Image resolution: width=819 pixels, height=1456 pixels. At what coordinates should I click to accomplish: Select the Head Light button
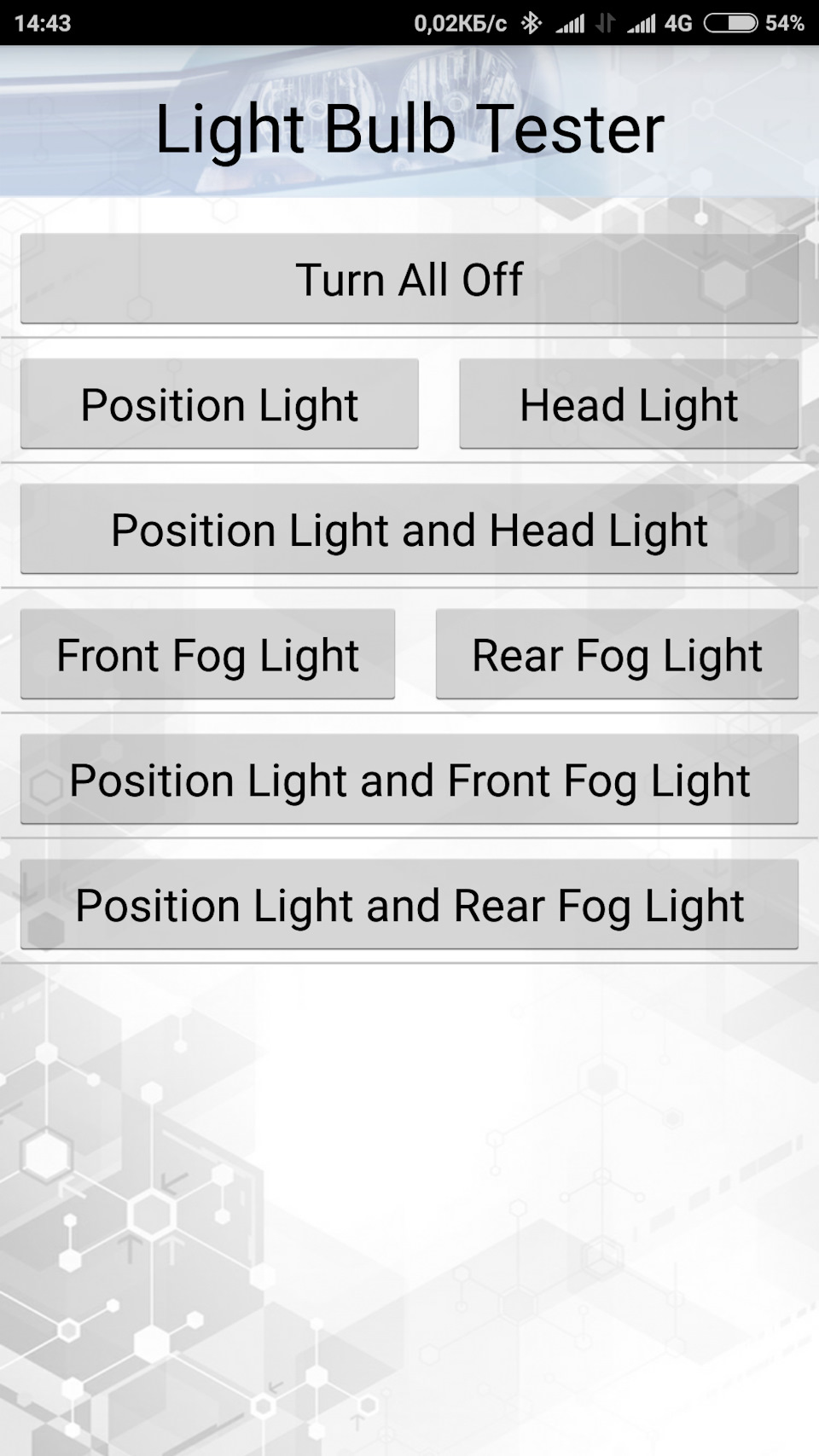(x=629, y=404)
